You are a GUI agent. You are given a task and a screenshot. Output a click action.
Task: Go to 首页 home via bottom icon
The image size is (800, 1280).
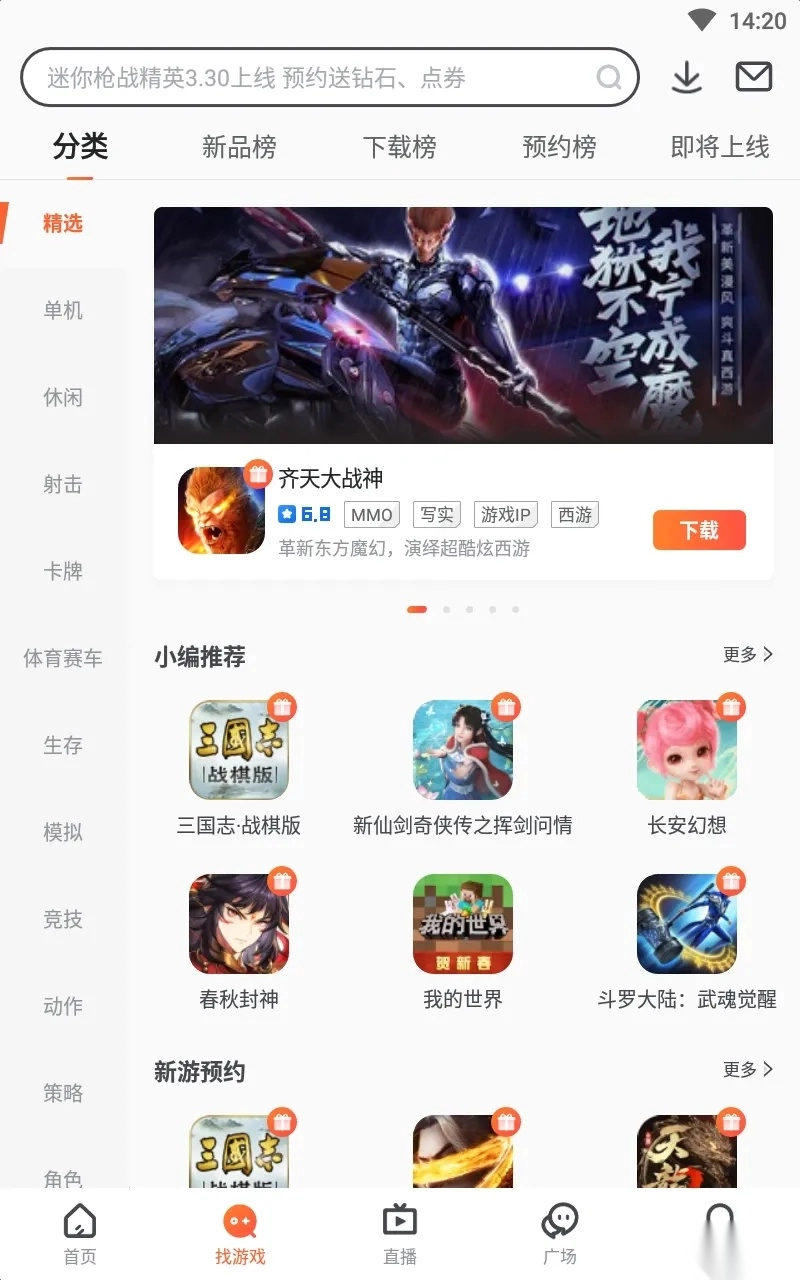[x=80, y=1232]
